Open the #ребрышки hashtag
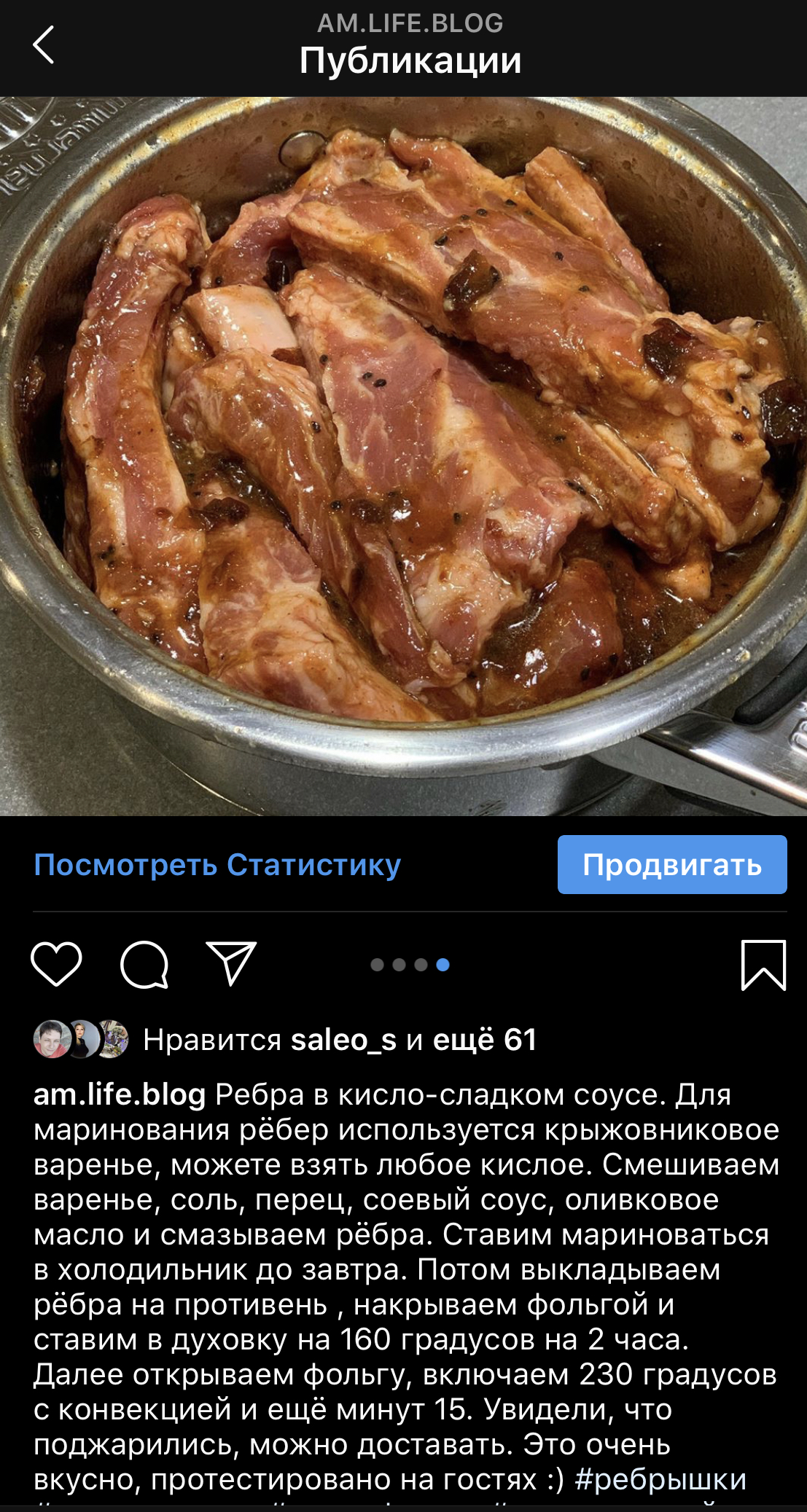Image resolution: width=807 pixels, height=1512 pixels. point(660,1479)
